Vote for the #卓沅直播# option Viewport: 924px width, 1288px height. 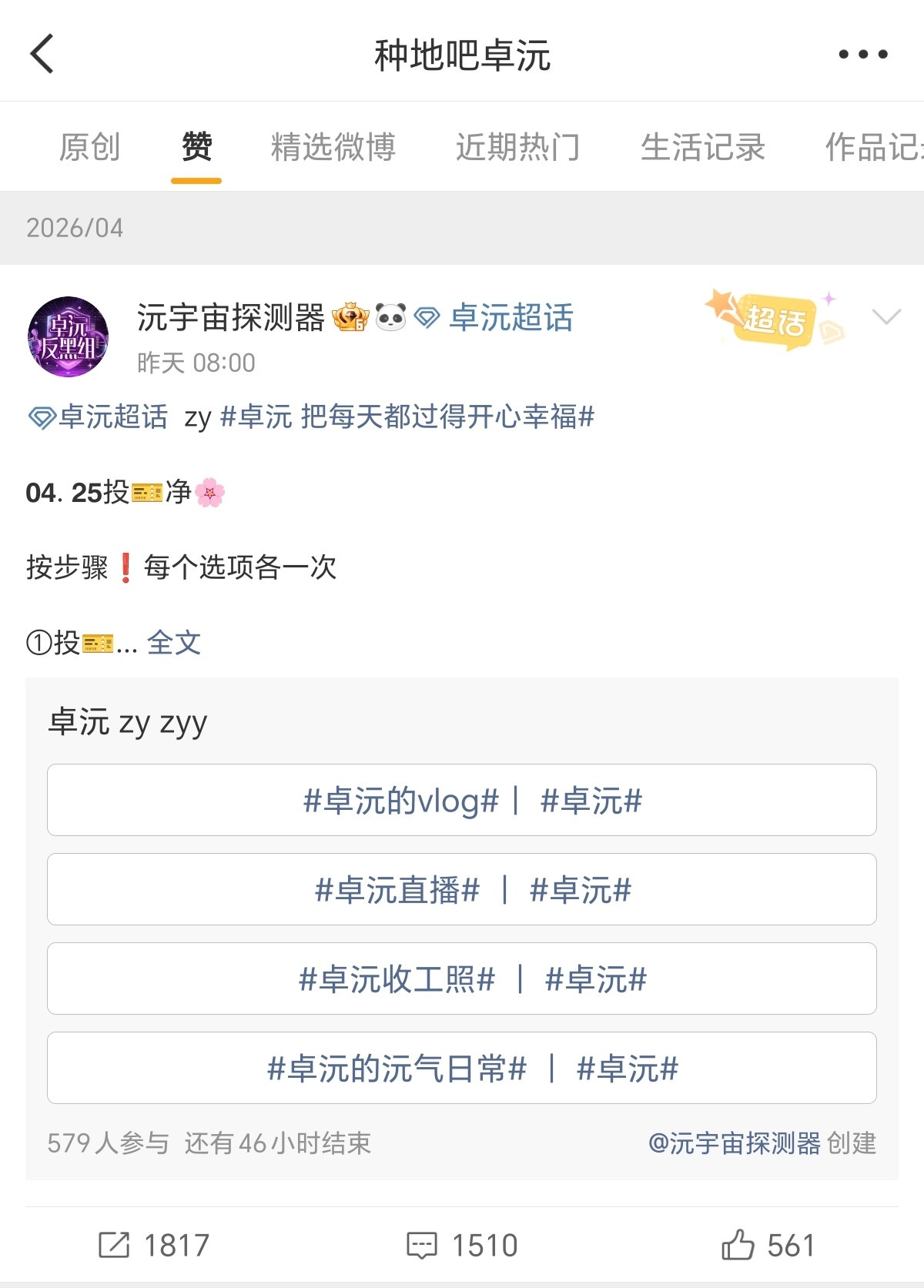click(462, 890)
